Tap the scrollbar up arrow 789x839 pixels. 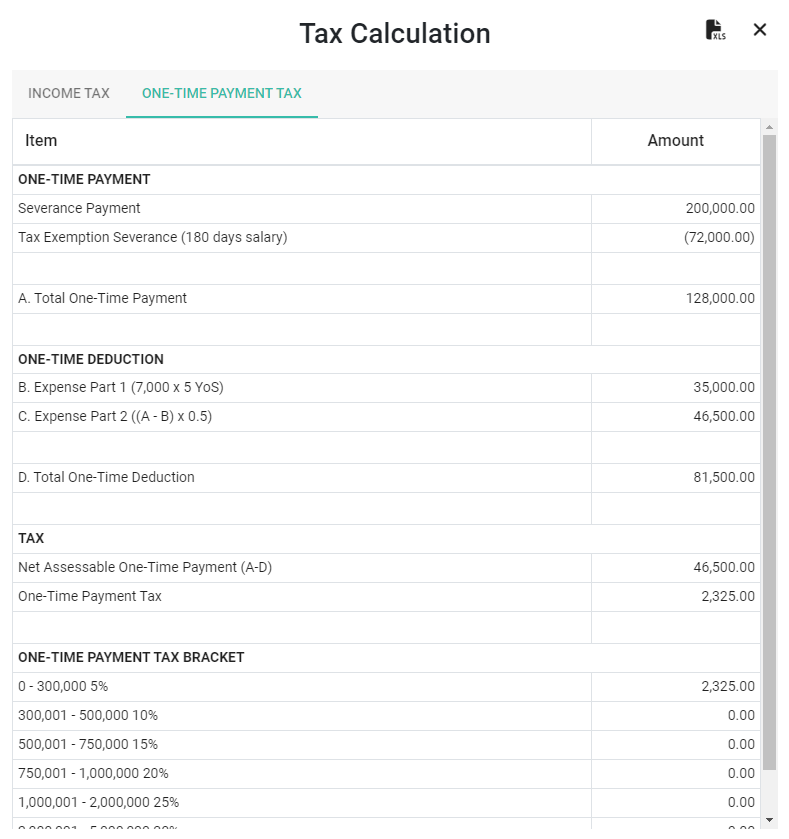click(x=769, y=127)
